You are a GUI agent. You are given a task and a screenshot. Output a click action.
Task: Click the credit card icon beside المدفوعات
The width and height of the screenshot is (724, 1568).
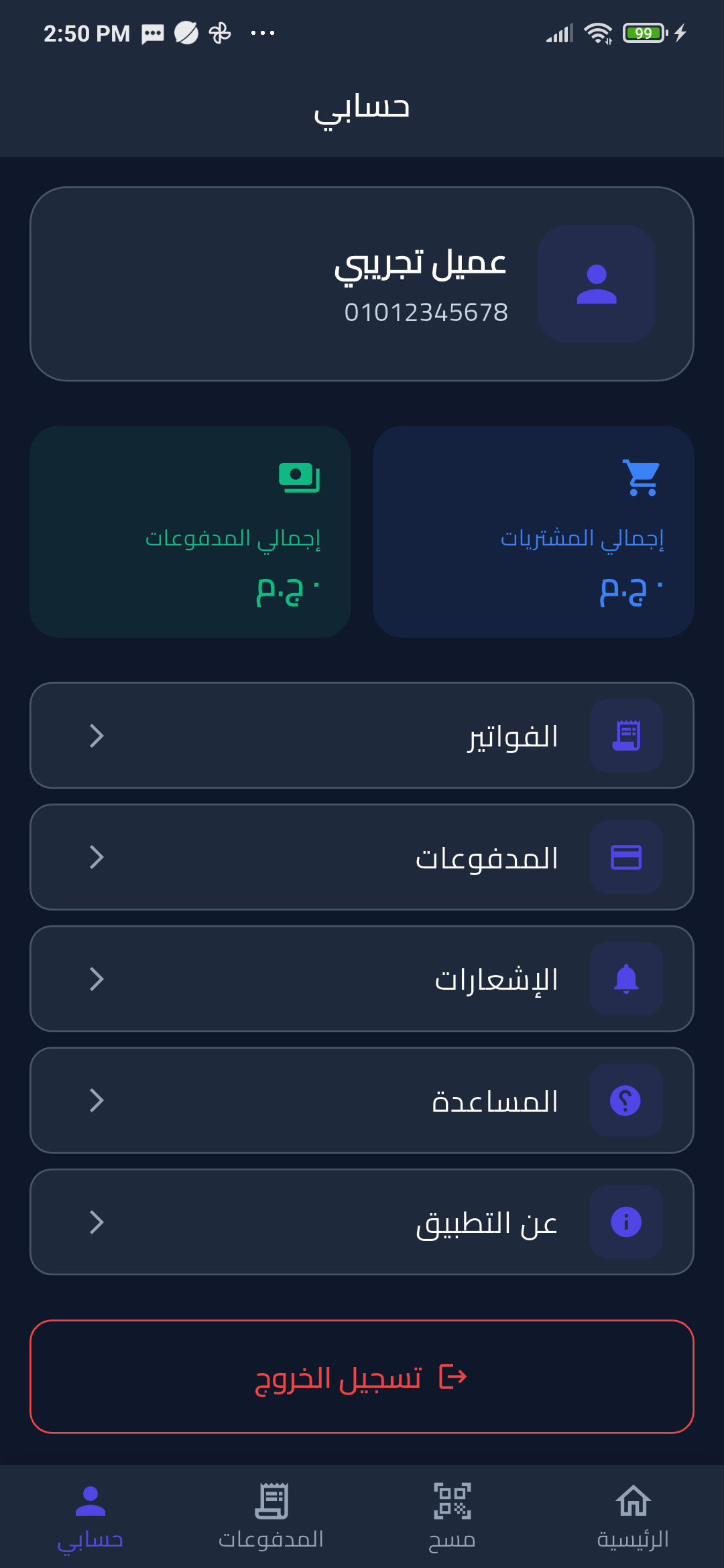(x=626, y=857)
